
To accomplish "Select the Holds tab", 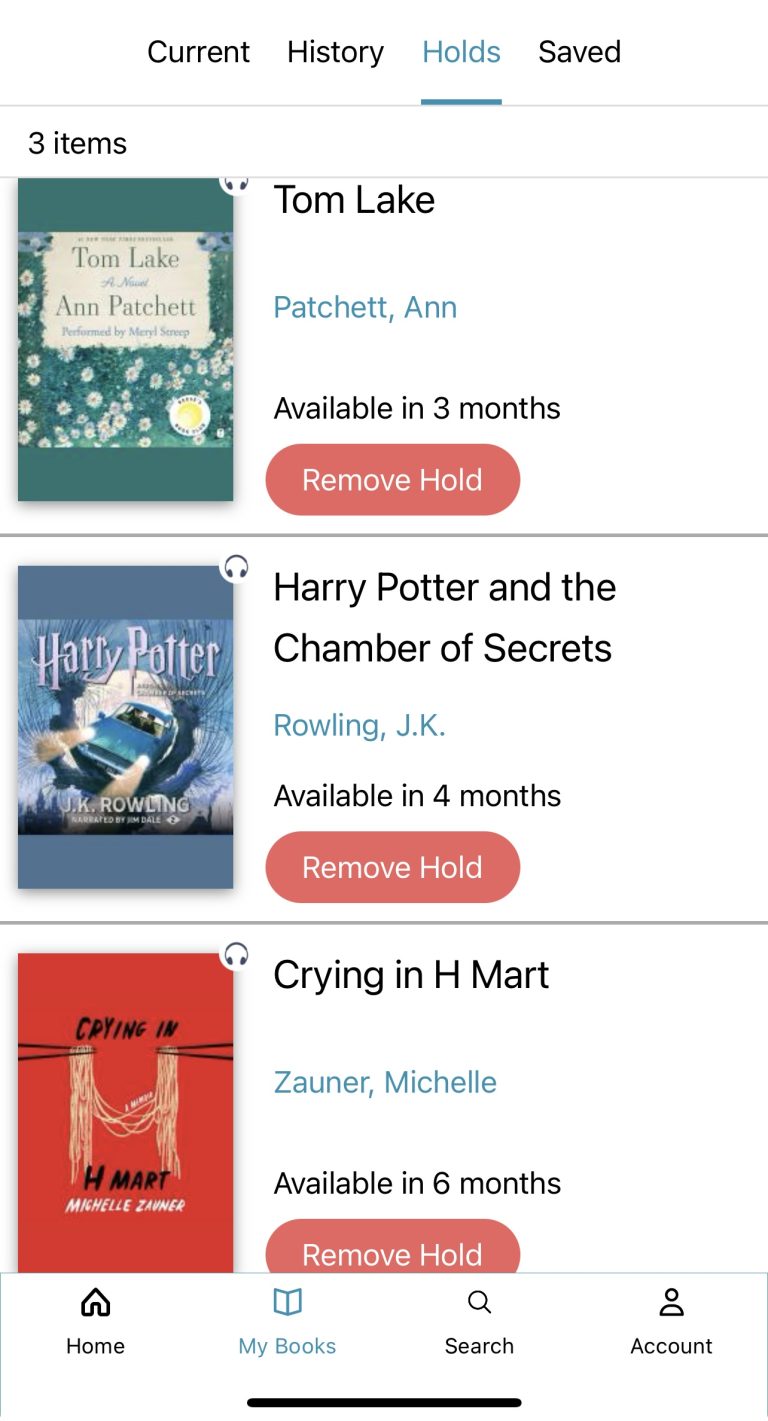I will (461, 52).
